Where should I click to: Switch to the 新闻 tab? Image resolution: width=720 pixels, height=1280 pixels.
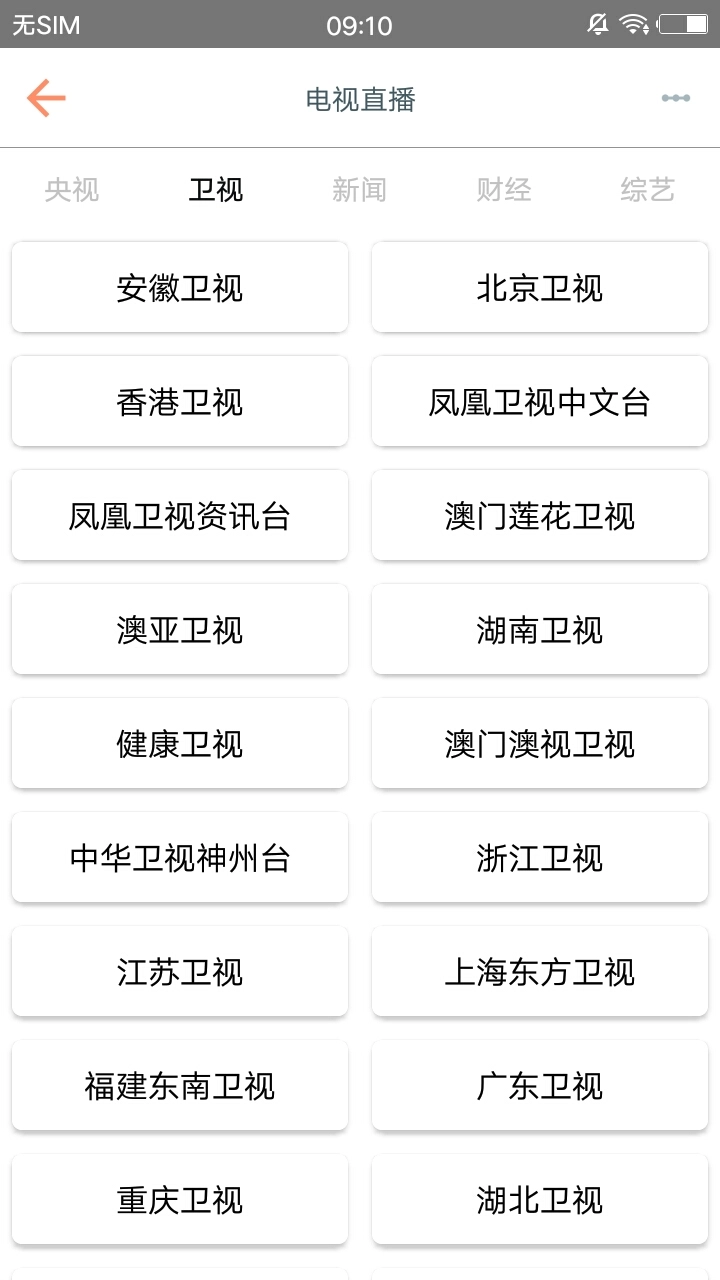pyautogui.click(x=359, y=190)
